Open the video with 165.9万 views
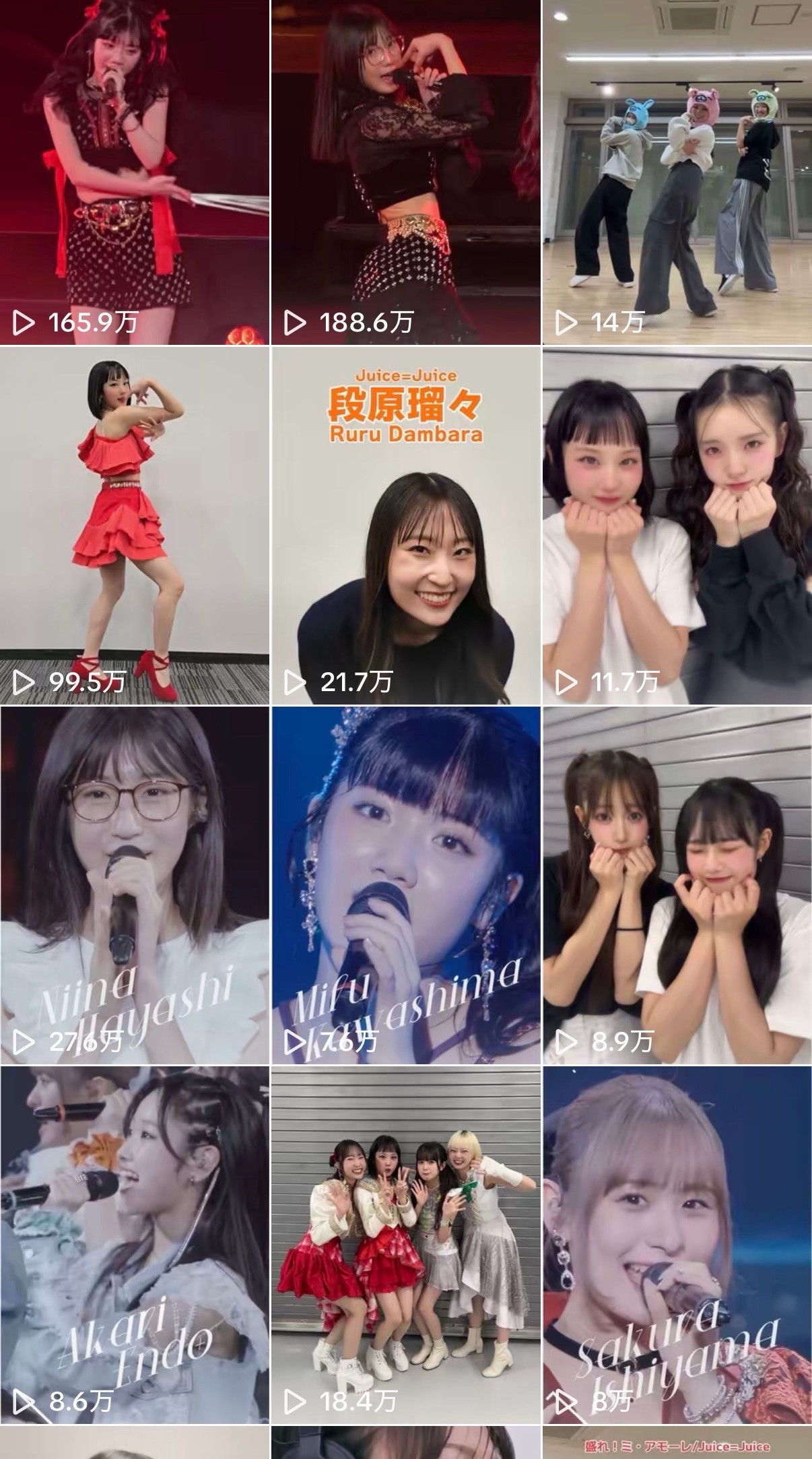This screenshot has width=812, height=1459. pos(135,172)
